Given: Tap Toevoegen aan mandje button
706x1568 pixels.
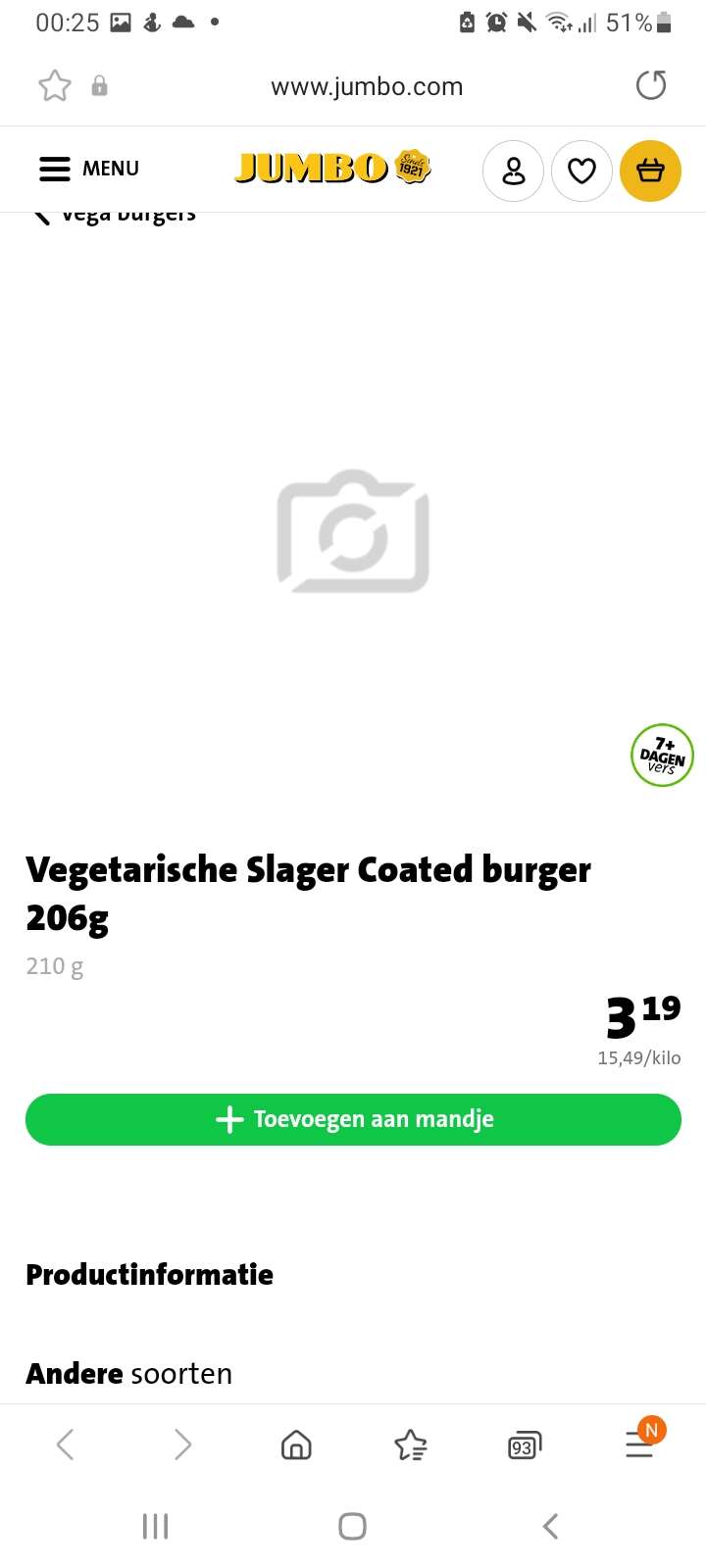Looking at the screenshot, I should click(x=353, y=1119).
